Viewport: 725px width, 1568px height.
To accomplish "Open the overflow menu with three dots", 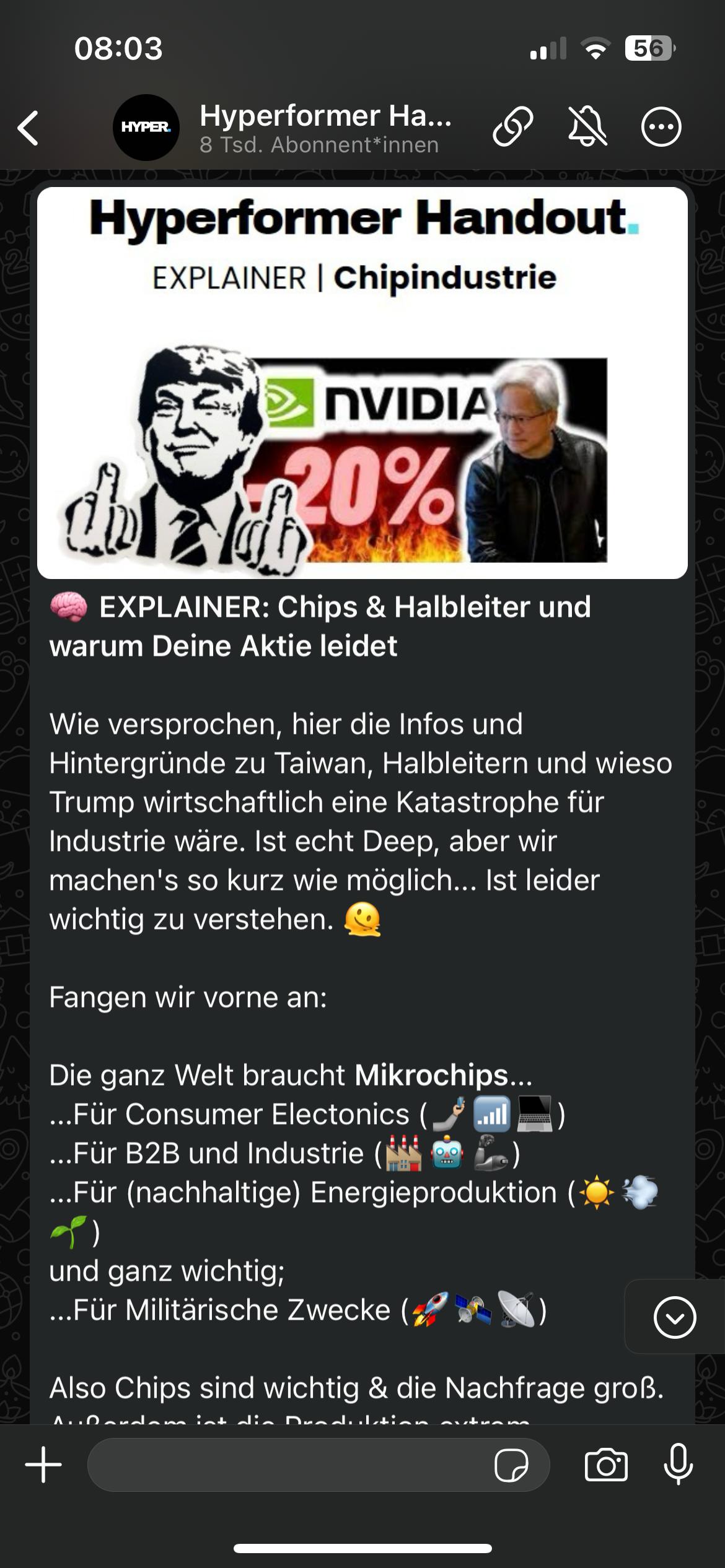I will coord(661,127).
